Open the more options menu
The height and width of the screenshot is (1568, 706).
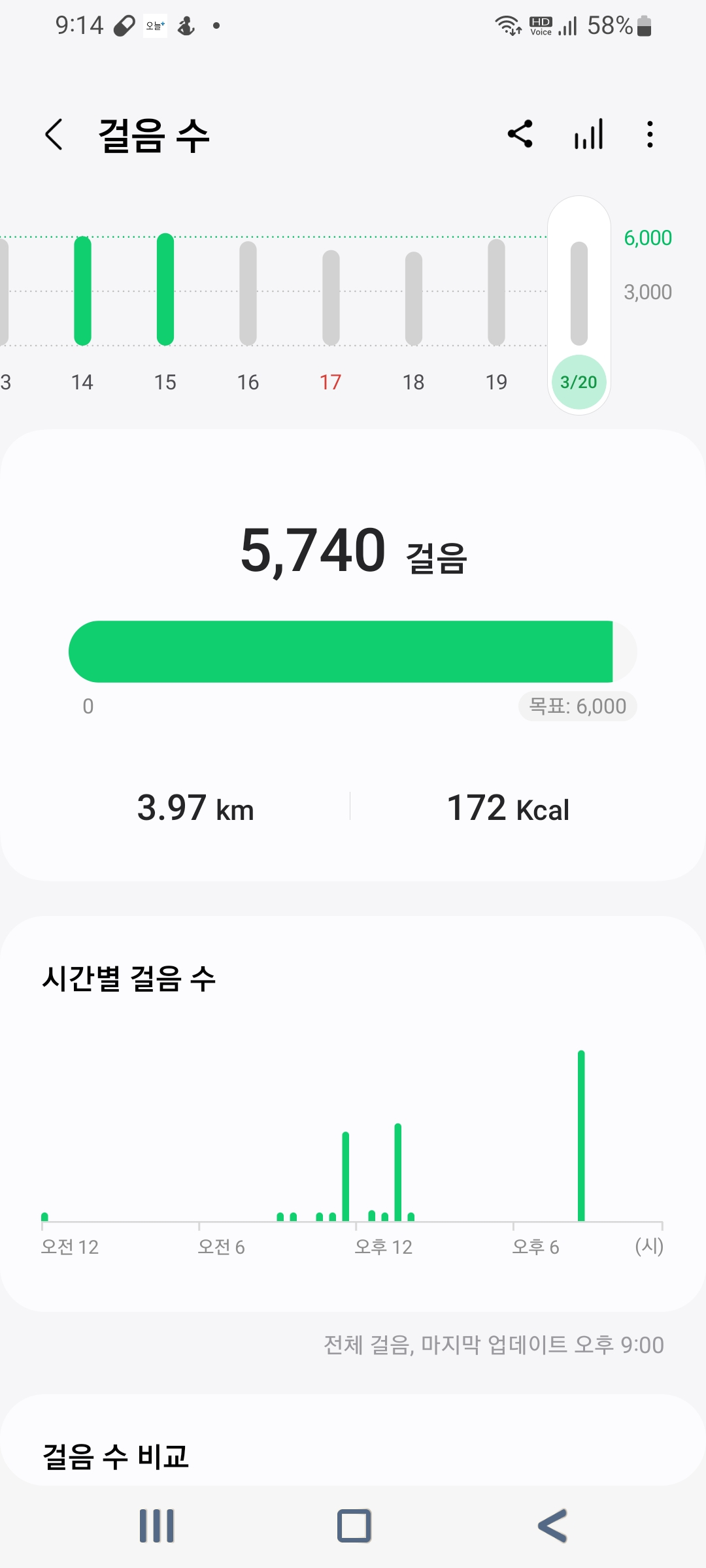649,135
